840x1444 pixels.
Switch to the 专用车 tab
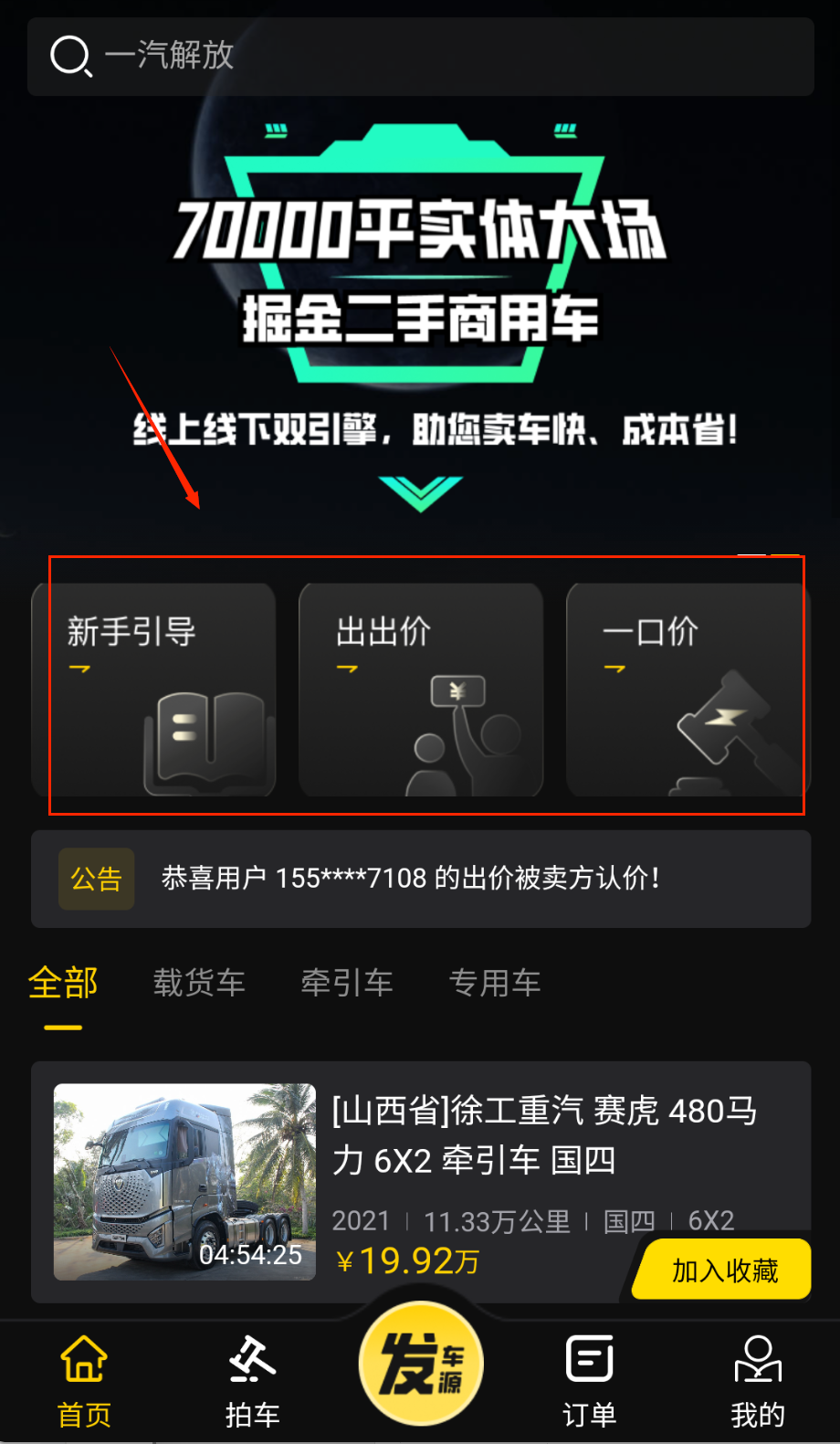495,984
